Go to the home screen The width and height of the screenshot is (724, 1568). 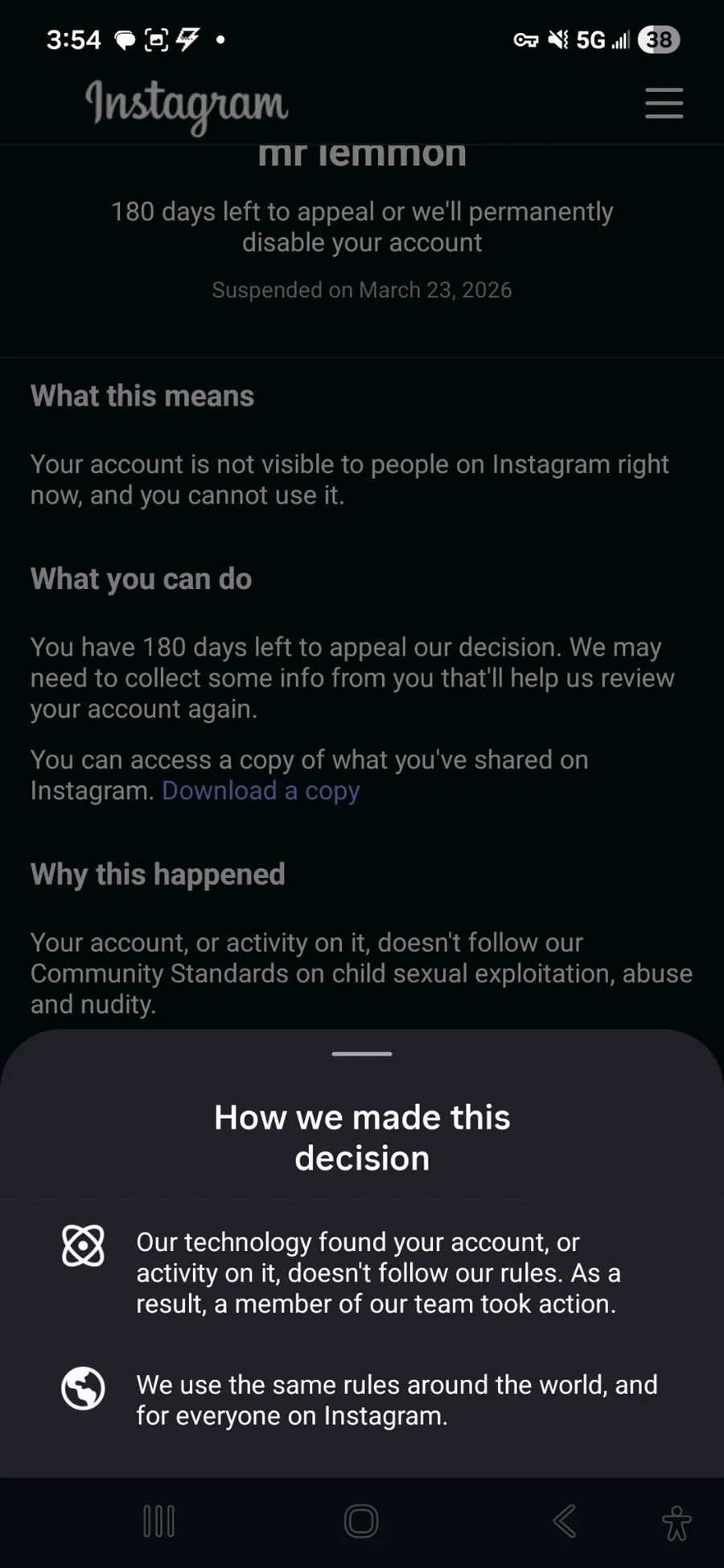coord(361,1521)
